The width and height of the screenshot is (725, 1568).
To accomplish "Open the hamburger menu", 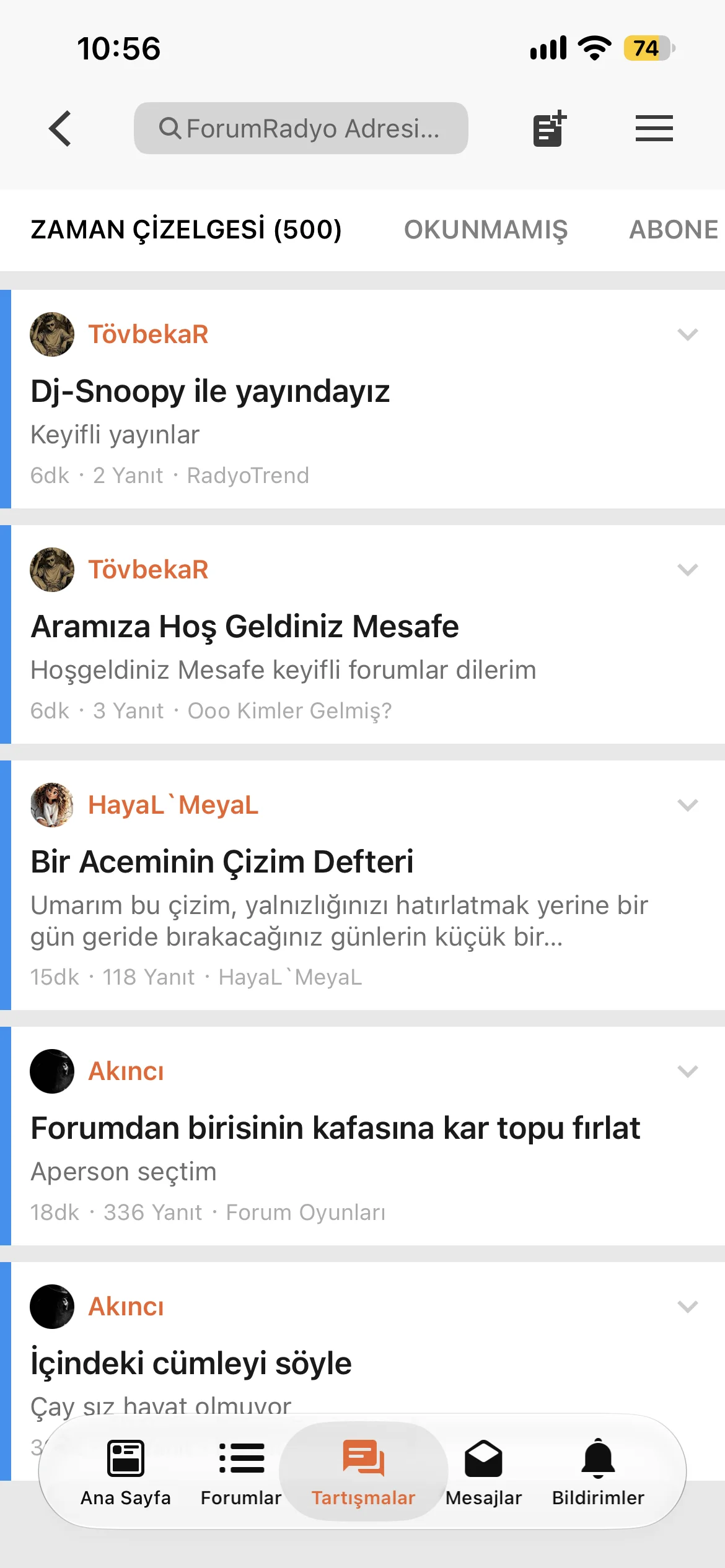I will [x=654, y=128].
